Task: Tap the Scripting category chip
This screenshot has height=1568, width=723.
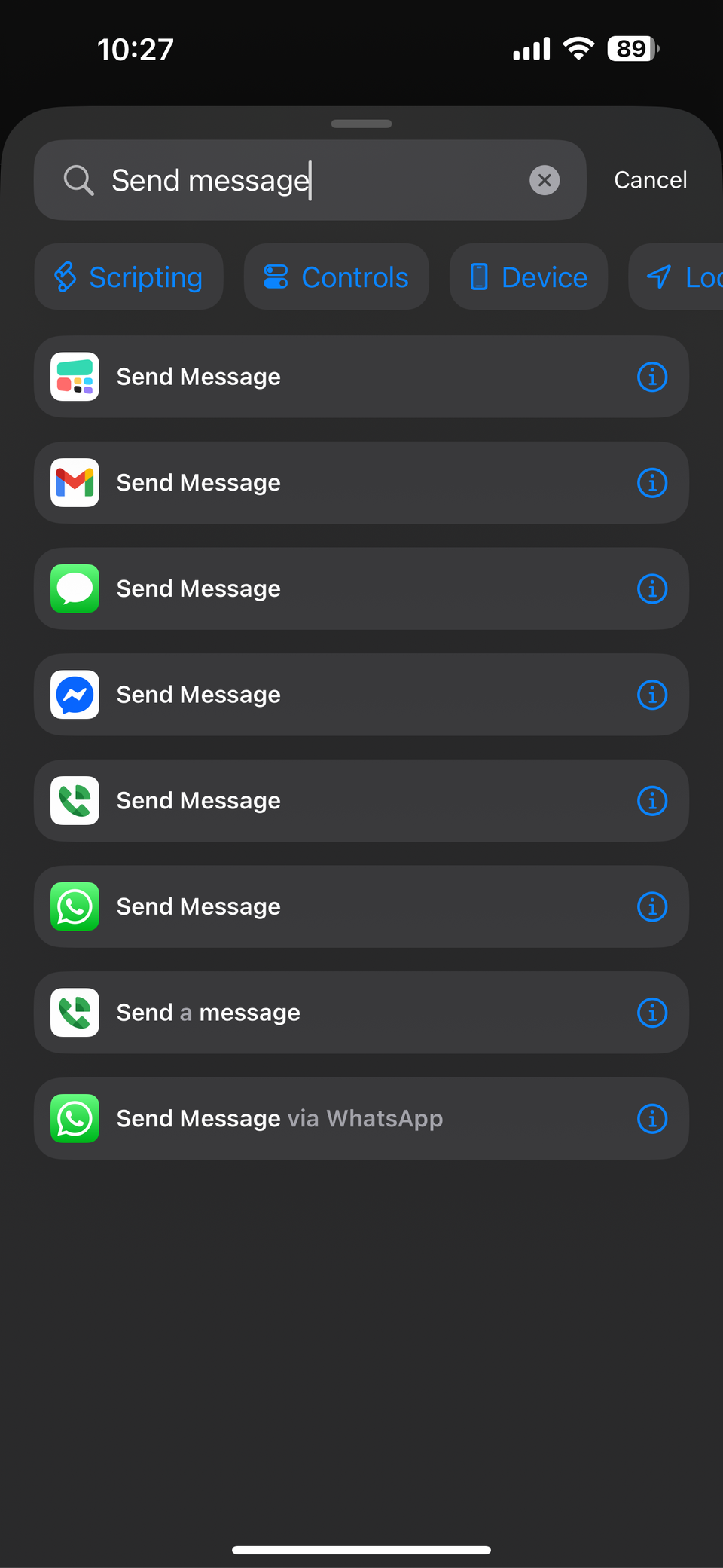Action: click(129, 277)
